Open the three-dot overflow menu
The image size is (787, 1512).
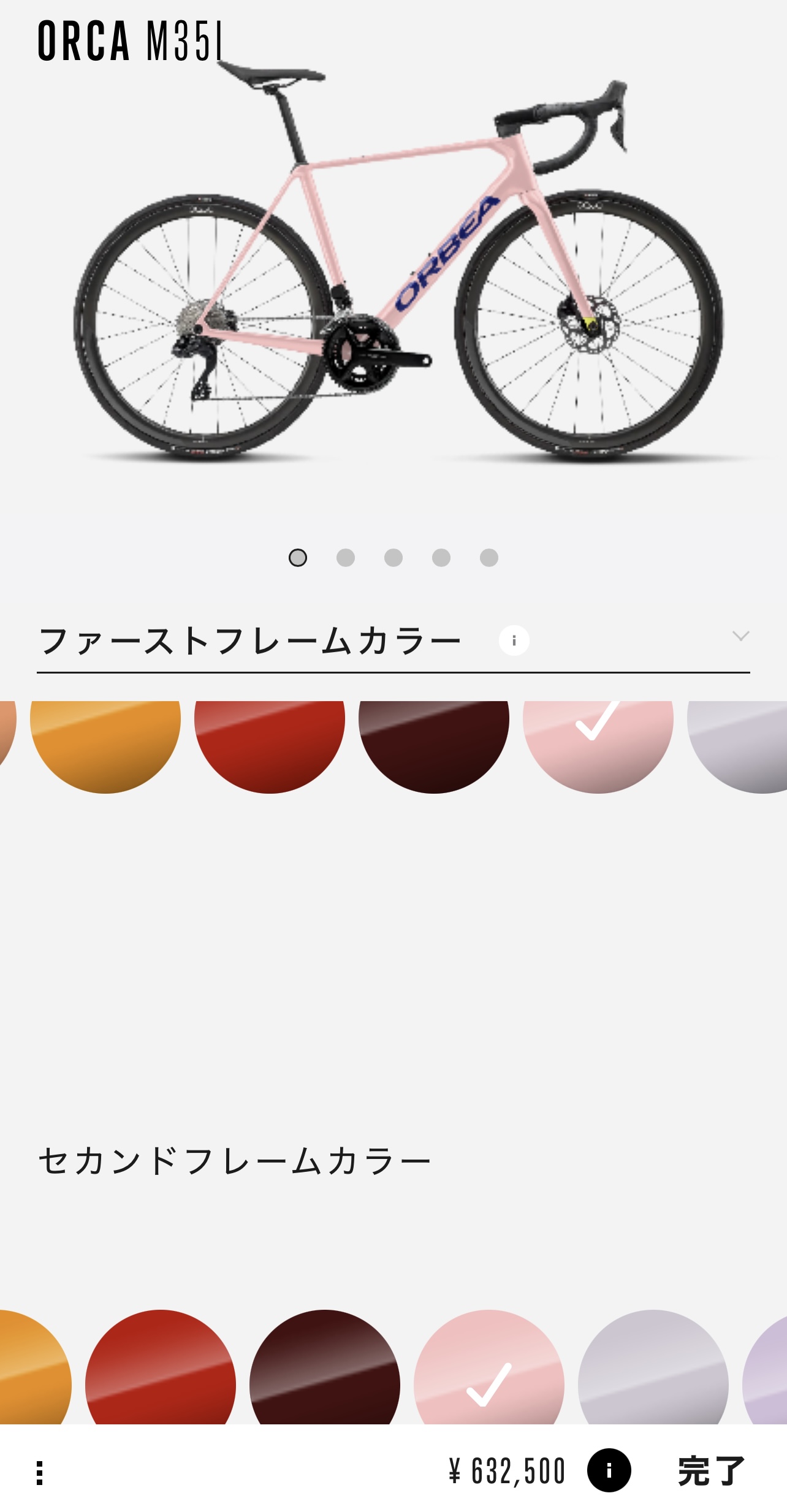(40, 1473)
